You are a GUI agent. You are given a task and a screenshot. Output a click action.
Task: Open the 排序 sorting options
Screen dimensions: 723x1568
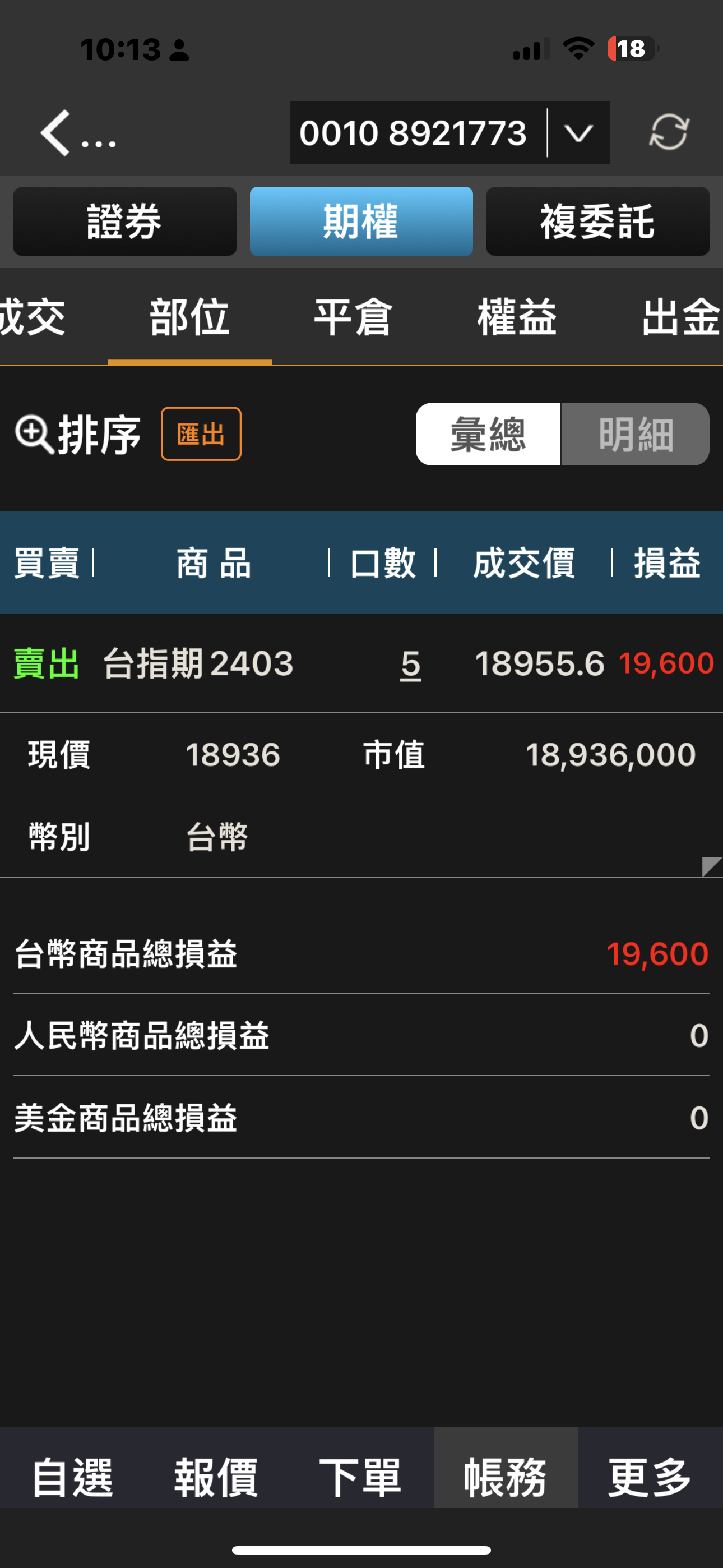pyautogui.click(x=79, y=435)
